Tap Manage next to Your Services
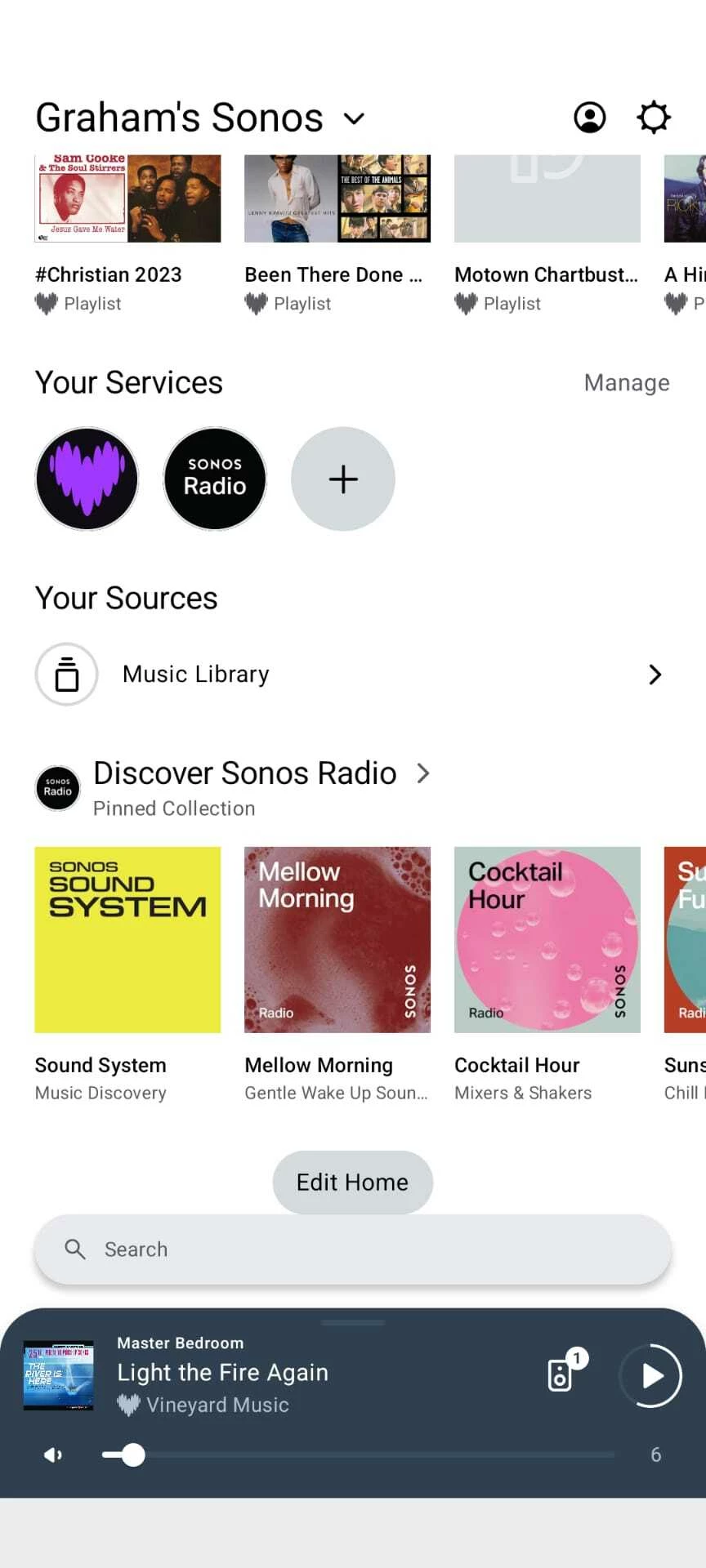The width and height of the screenshot is (706, 1568). click(x=627, y=382)
